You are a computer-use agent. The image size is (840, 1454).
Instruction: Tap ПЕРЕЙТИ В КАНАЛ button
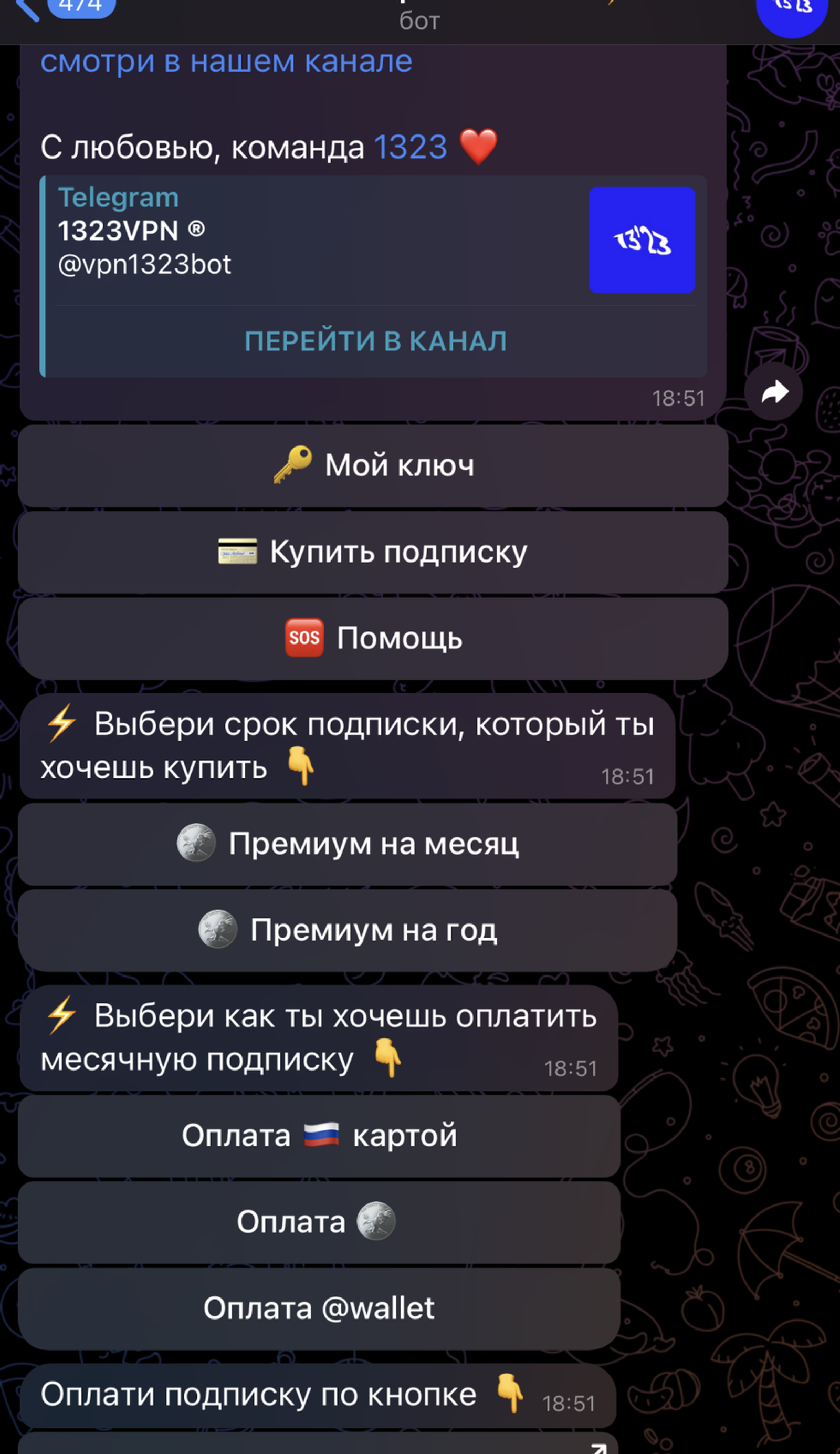pyautogui.click(x=375, y=341)
